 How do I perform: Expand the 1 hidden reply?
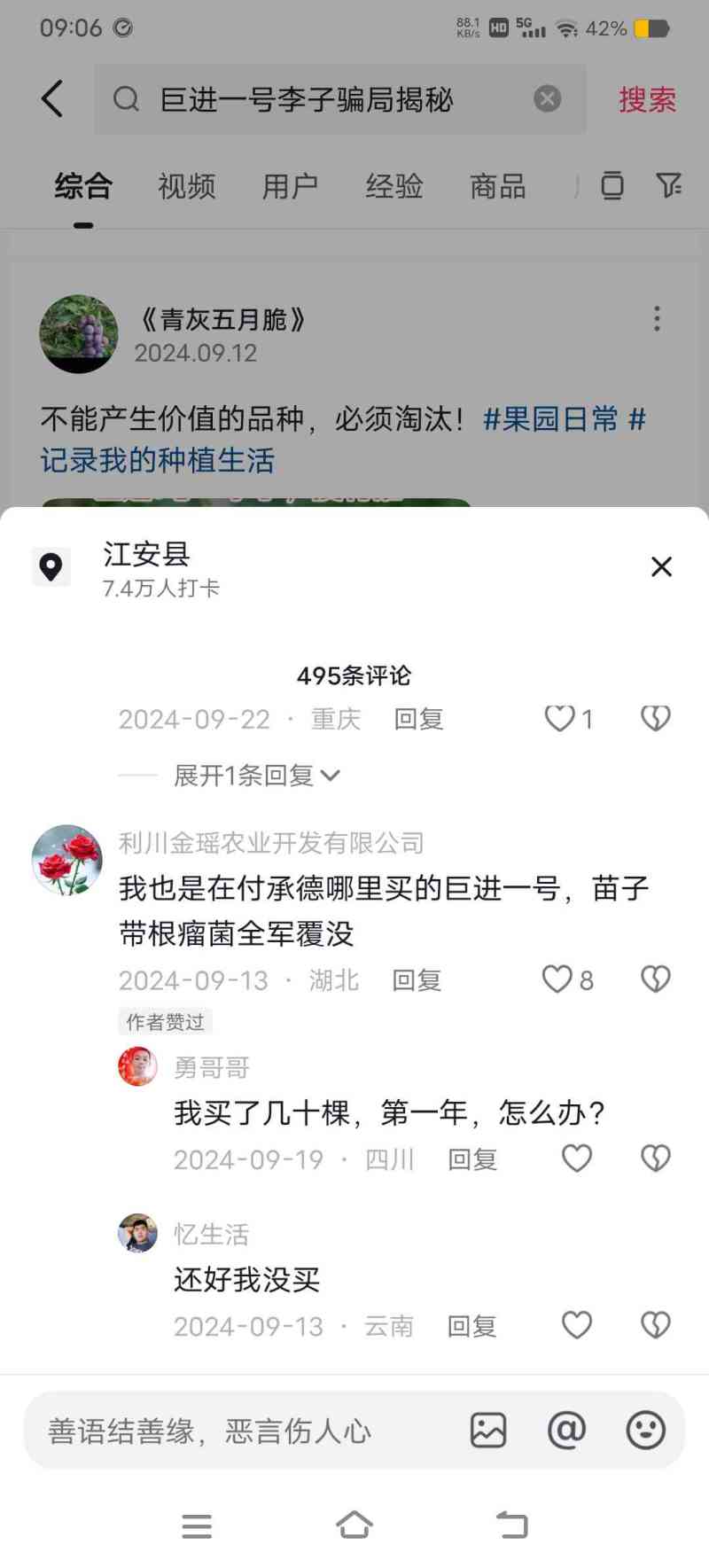[x=256, y=776]
